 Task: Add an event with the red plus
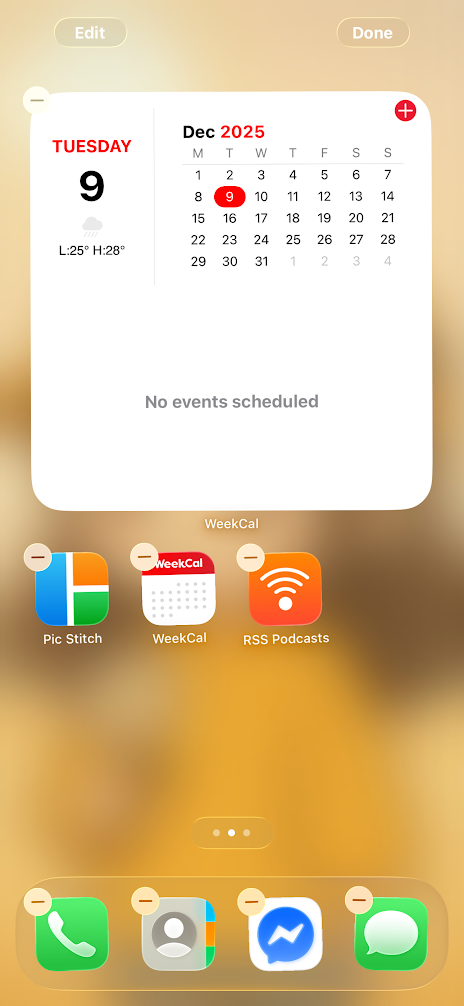coord(405,111)
